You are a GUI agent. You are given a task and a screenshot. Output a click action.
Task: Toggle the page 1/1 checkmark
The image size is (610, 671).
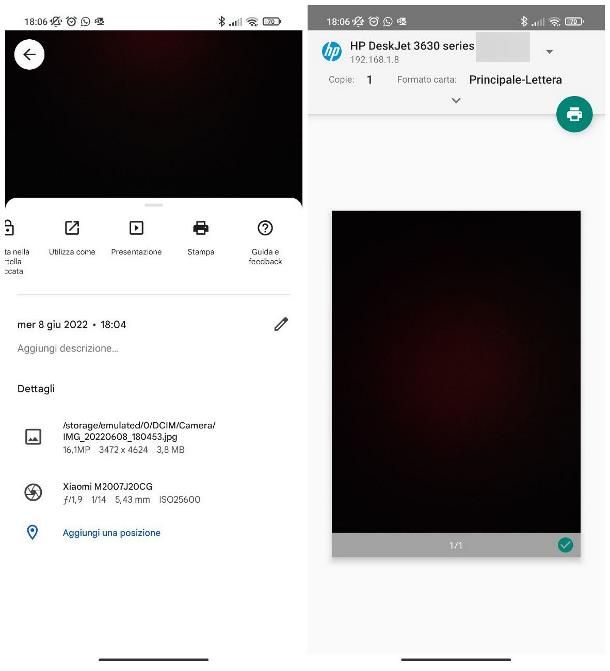point(565,545)
